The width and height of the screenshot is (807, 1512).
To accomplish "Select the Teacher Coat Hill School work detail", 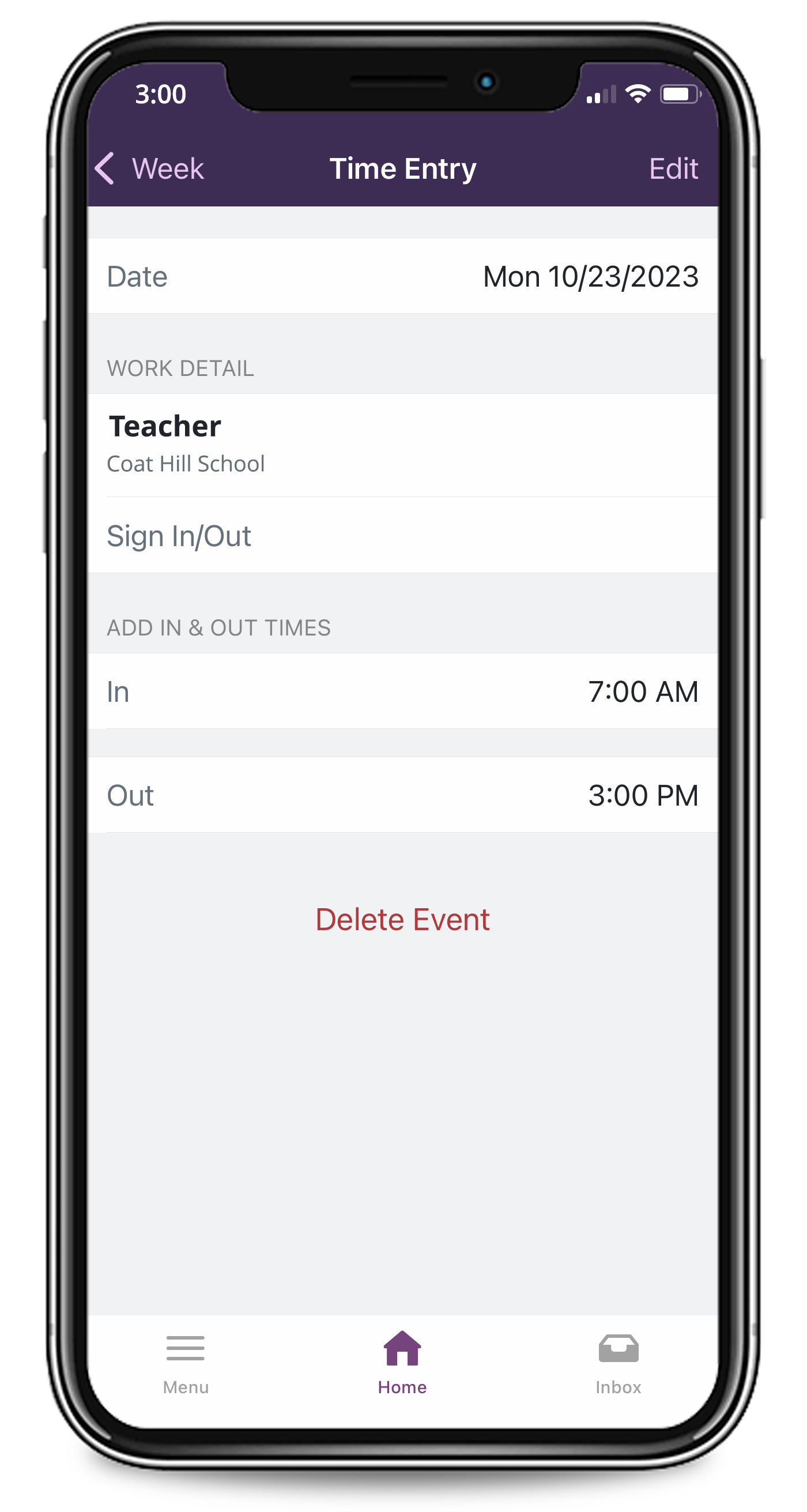I will coord(402,445).
